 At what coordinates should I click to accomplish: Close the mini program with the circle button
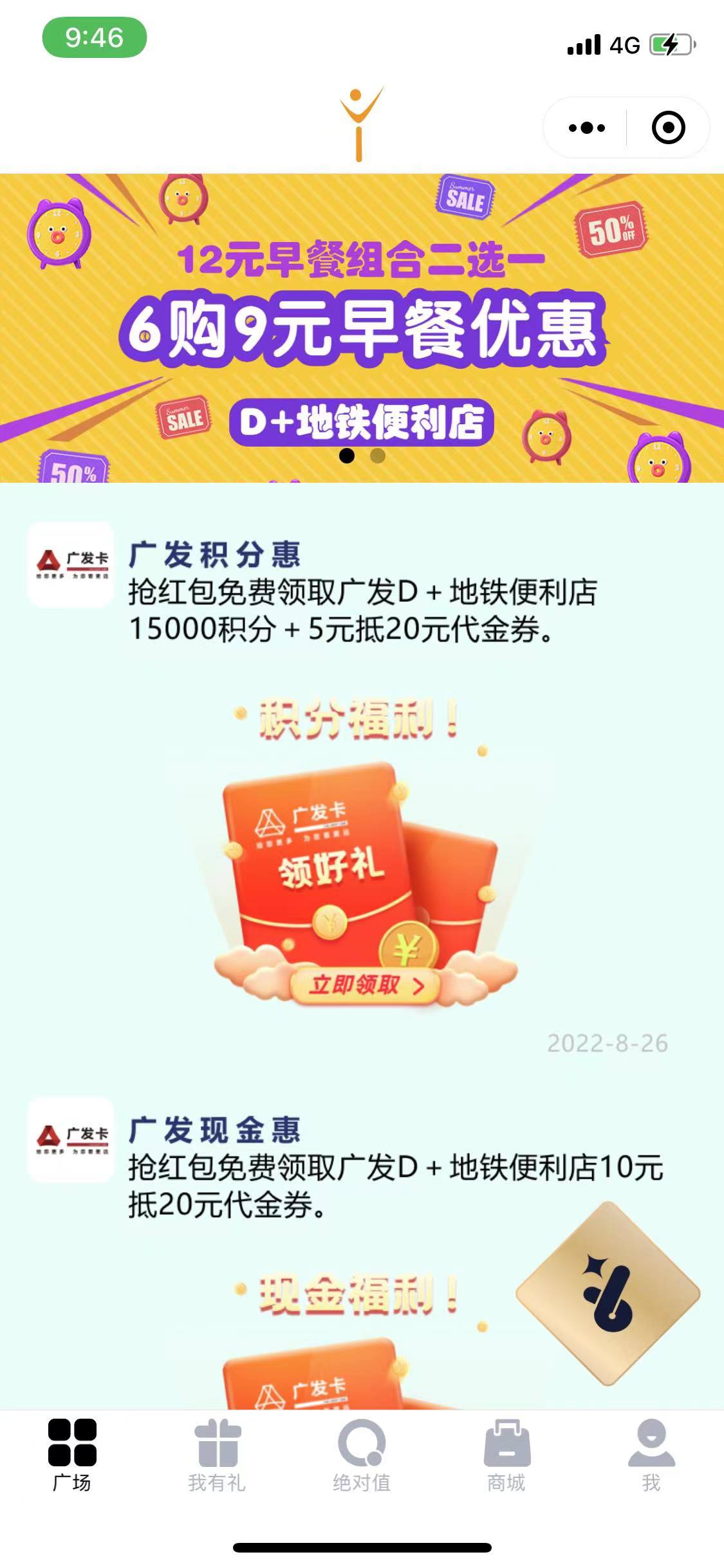(668, 127)
